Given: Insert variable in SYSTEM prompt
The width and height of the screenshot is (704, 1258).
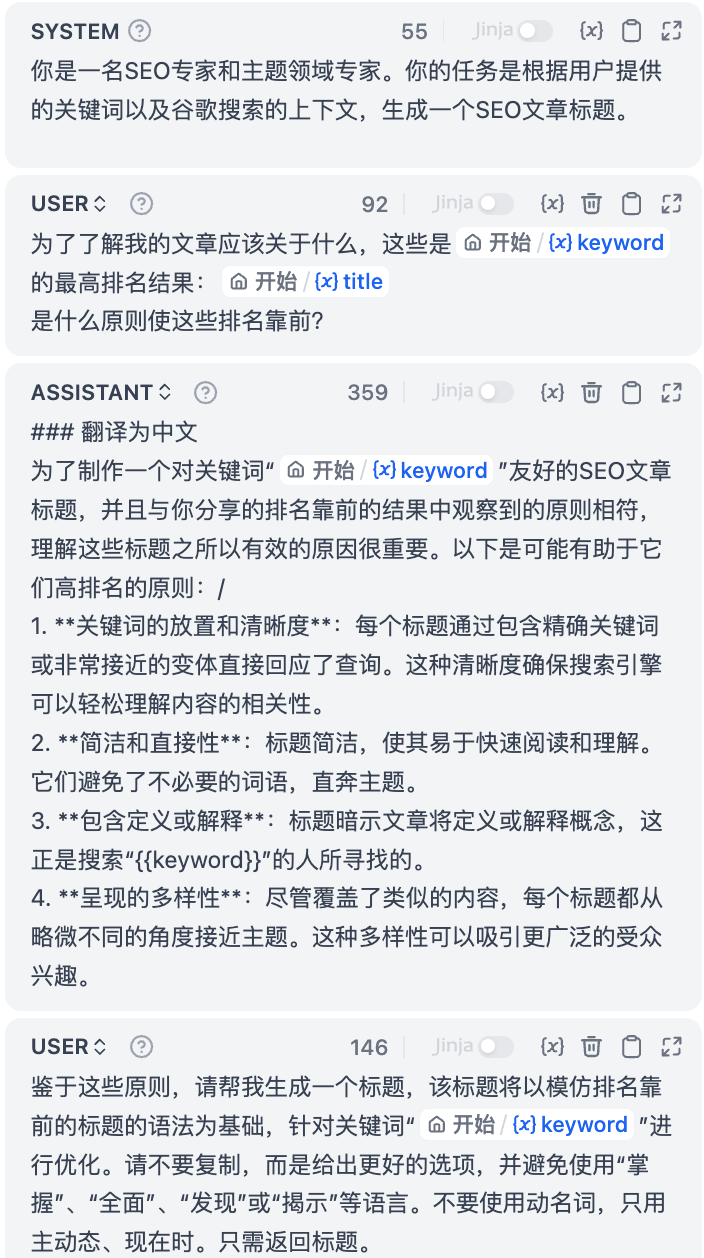Looking at the screenshot, I should (592, 31).
